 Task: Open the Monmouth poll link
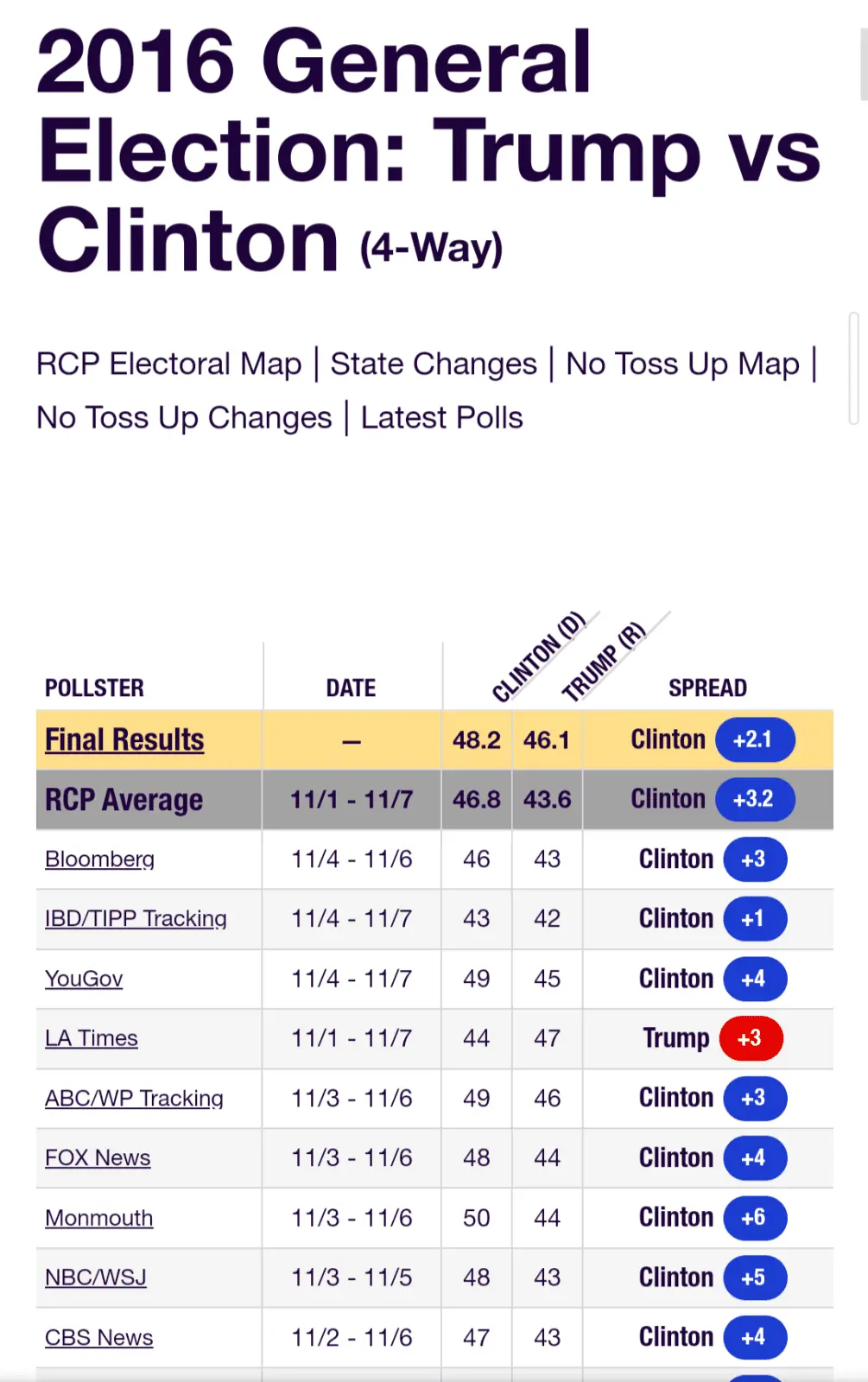(x=99, y=1218)
